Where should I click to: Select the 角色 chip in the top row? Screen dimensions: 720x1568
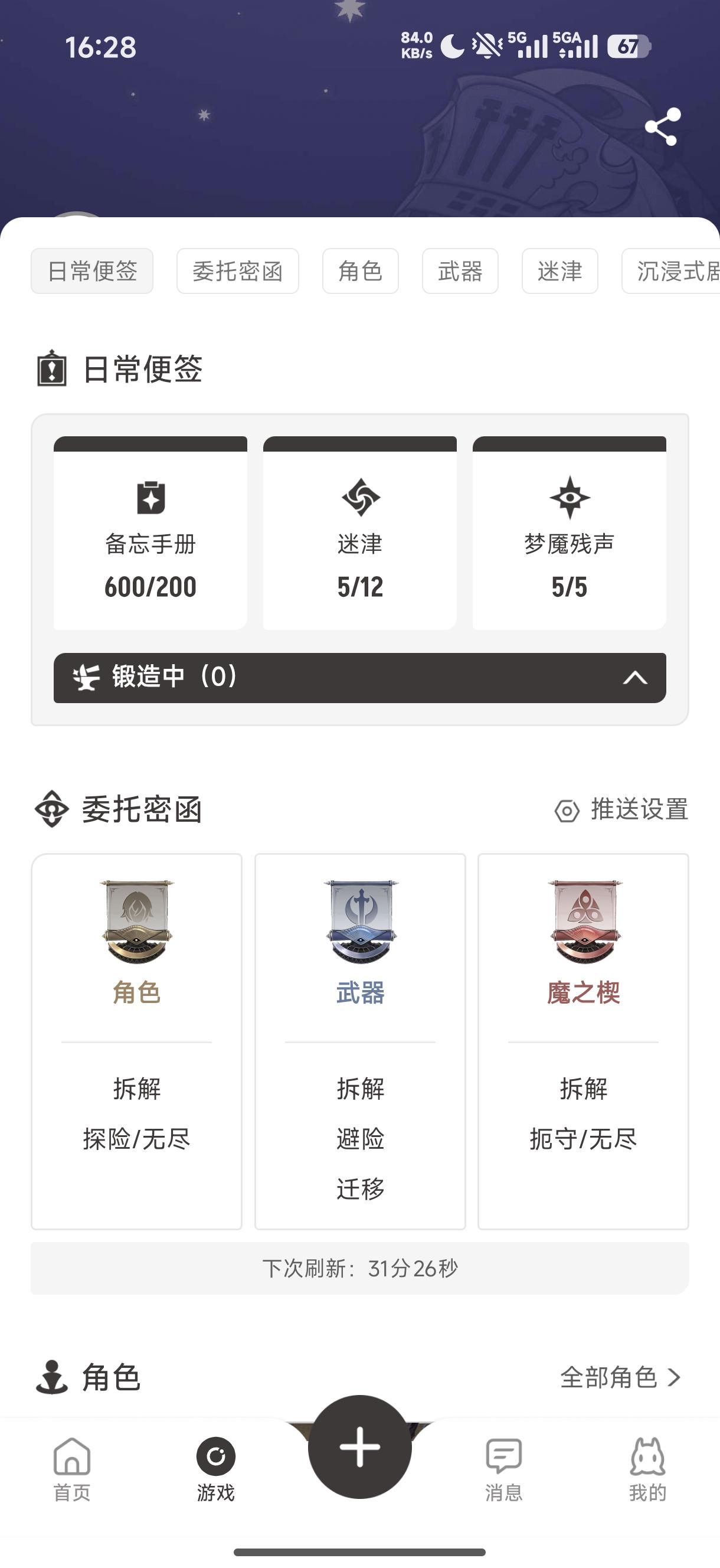point(361,271)
